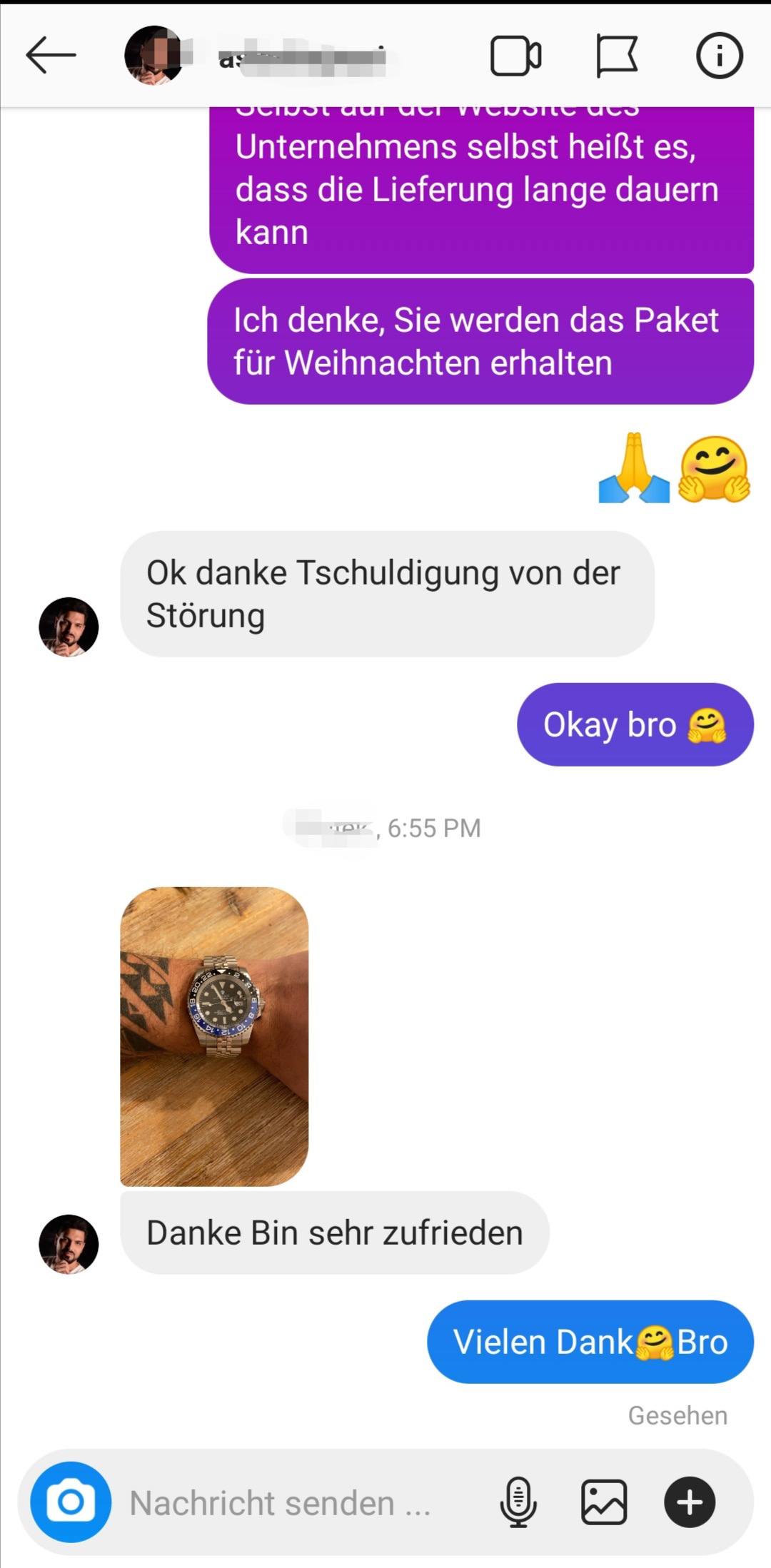771x1568 pixels.
Task: Select the 'Okay bro' message bubble
Action: tap(633, 724)
